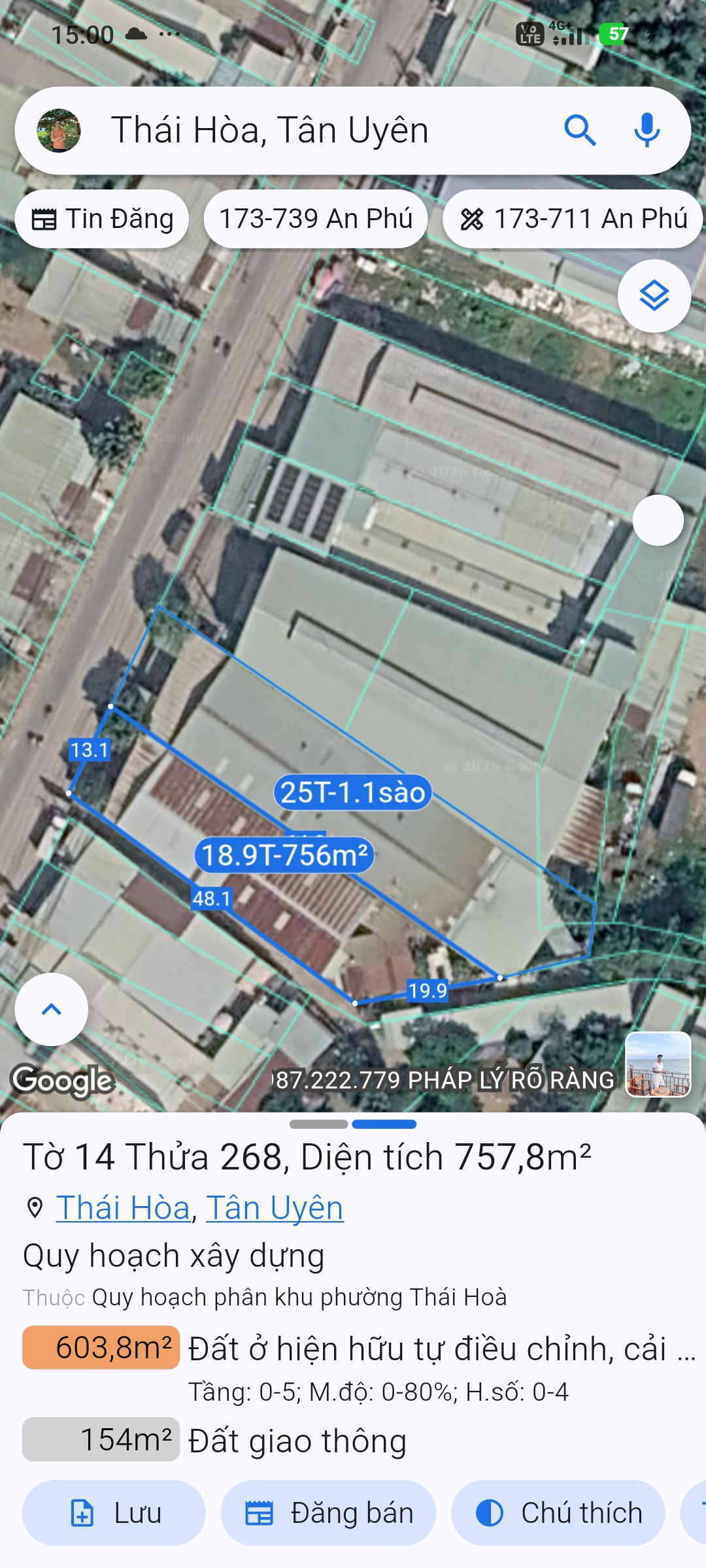
Task: Start voice search with microphone
Action: [x=647, y=131]
